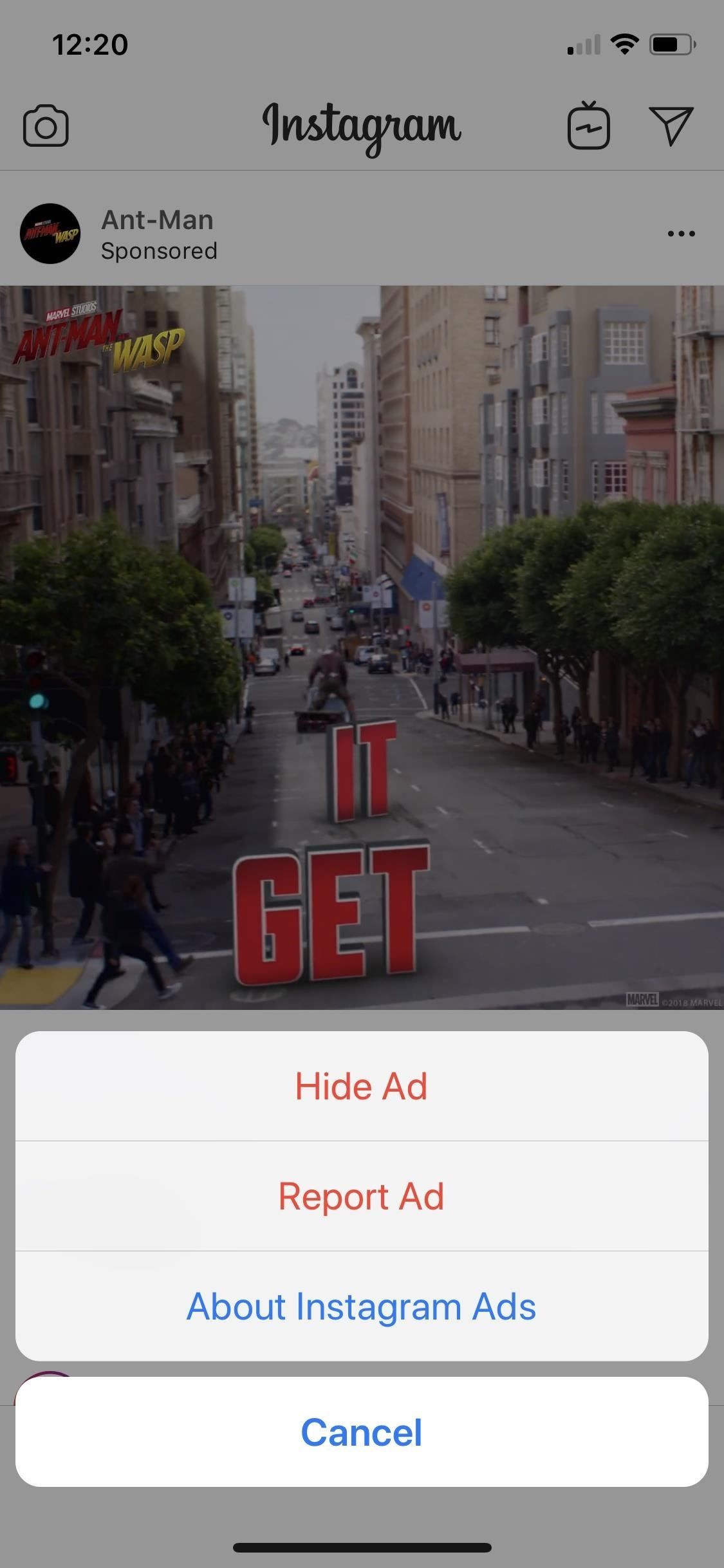Select Hide Ad from the menu

362,1086
